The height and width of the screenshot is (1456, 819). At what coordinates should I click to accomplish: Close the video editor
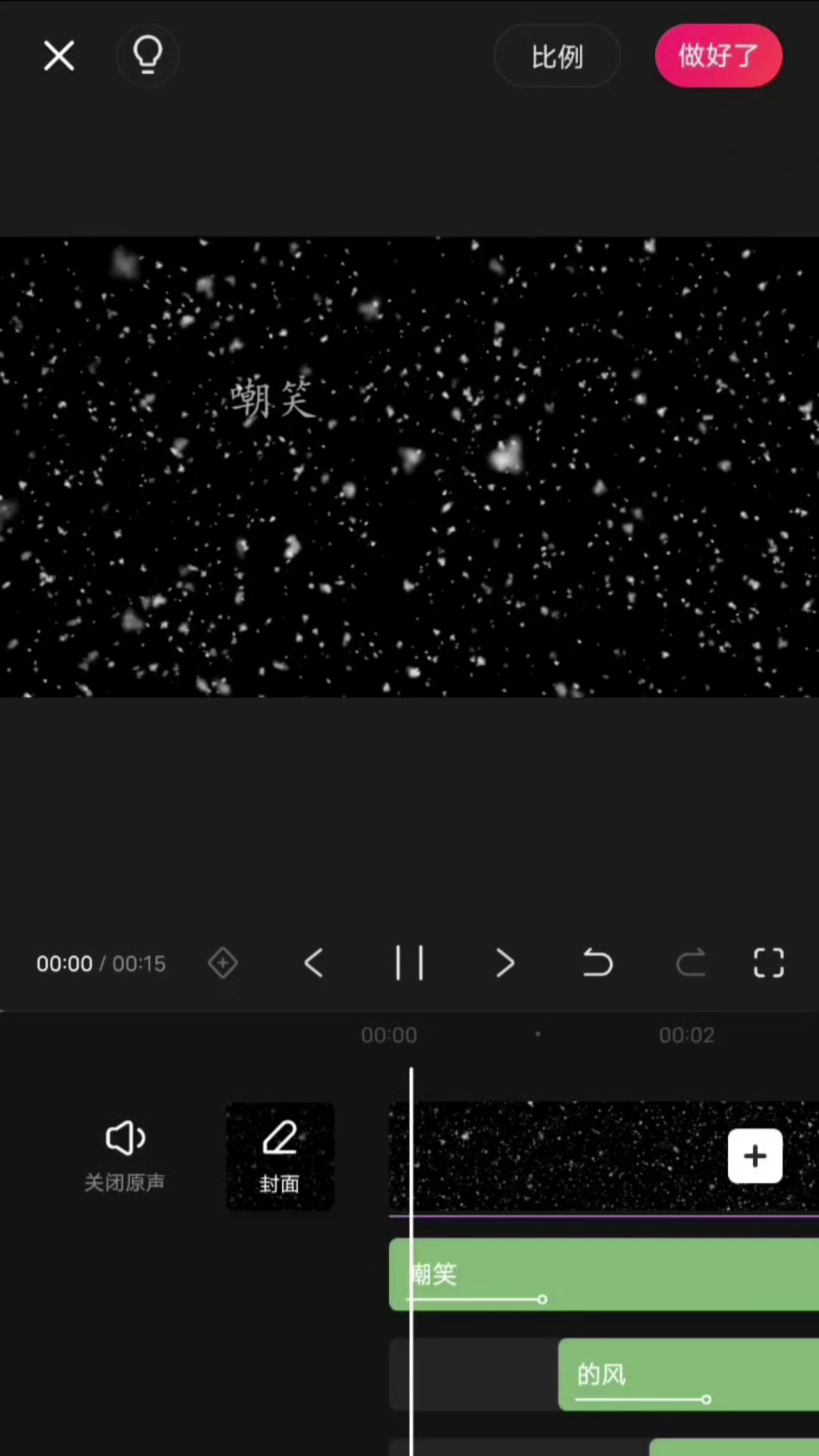59,55
